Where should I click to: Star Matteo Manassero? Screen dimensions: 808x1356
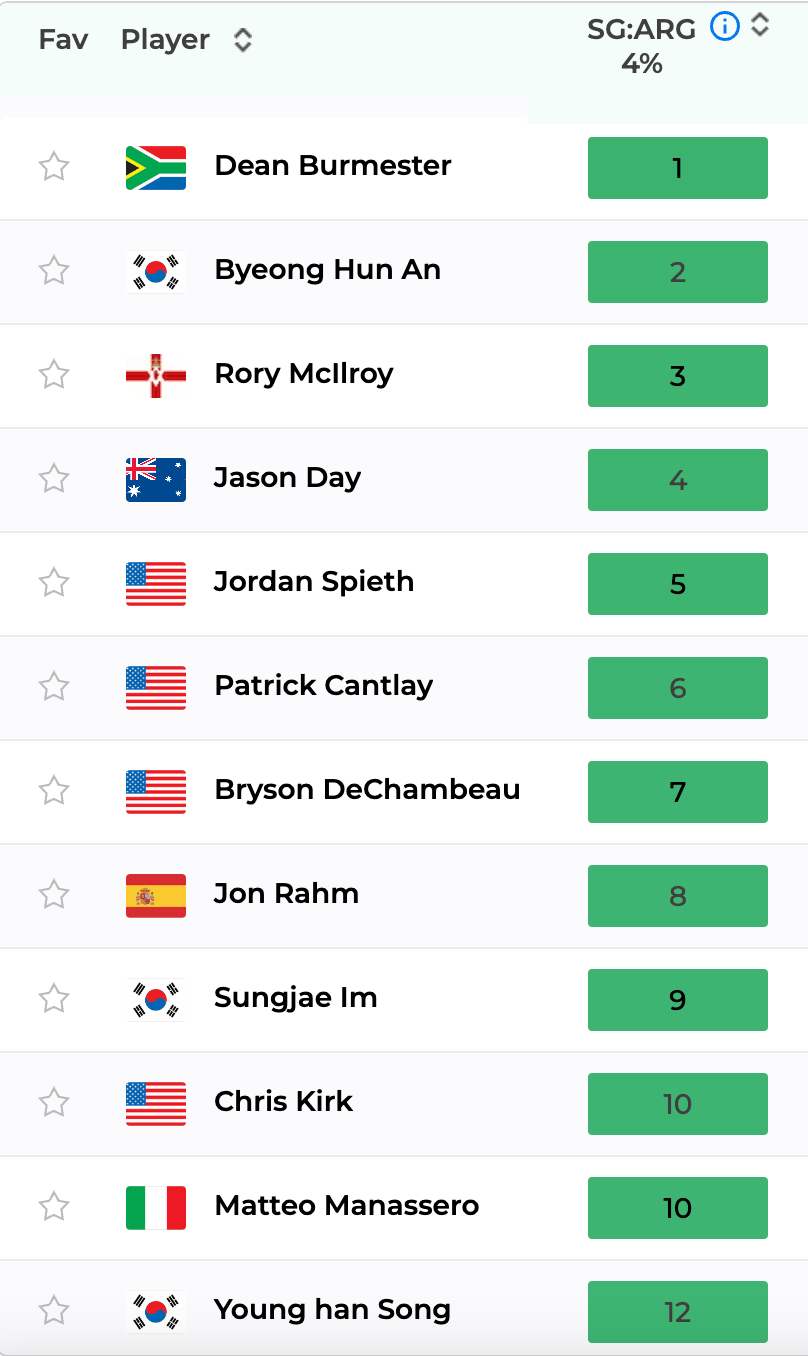tap(54, 1206)
